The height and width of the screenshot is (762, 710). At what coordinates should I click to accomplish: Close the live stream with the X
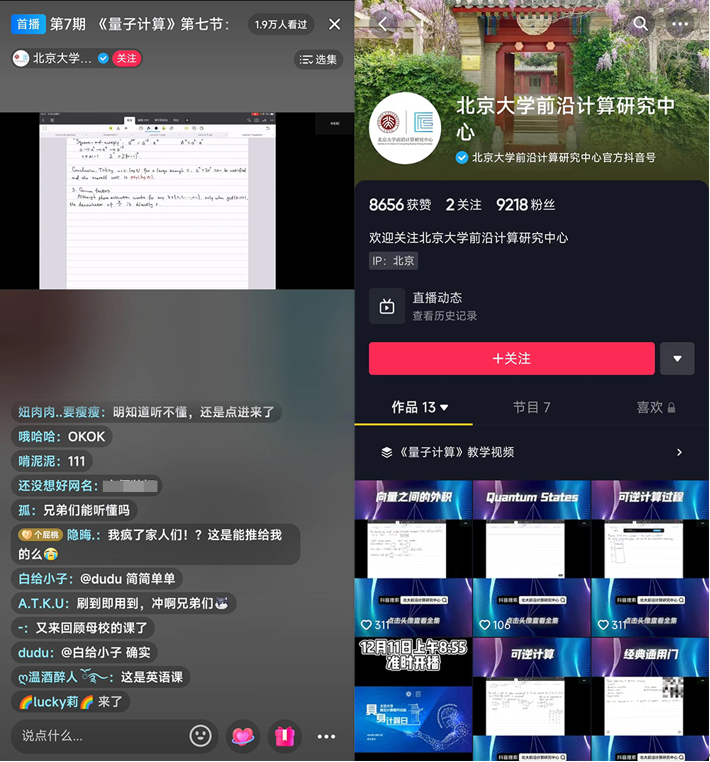point(334,24)
